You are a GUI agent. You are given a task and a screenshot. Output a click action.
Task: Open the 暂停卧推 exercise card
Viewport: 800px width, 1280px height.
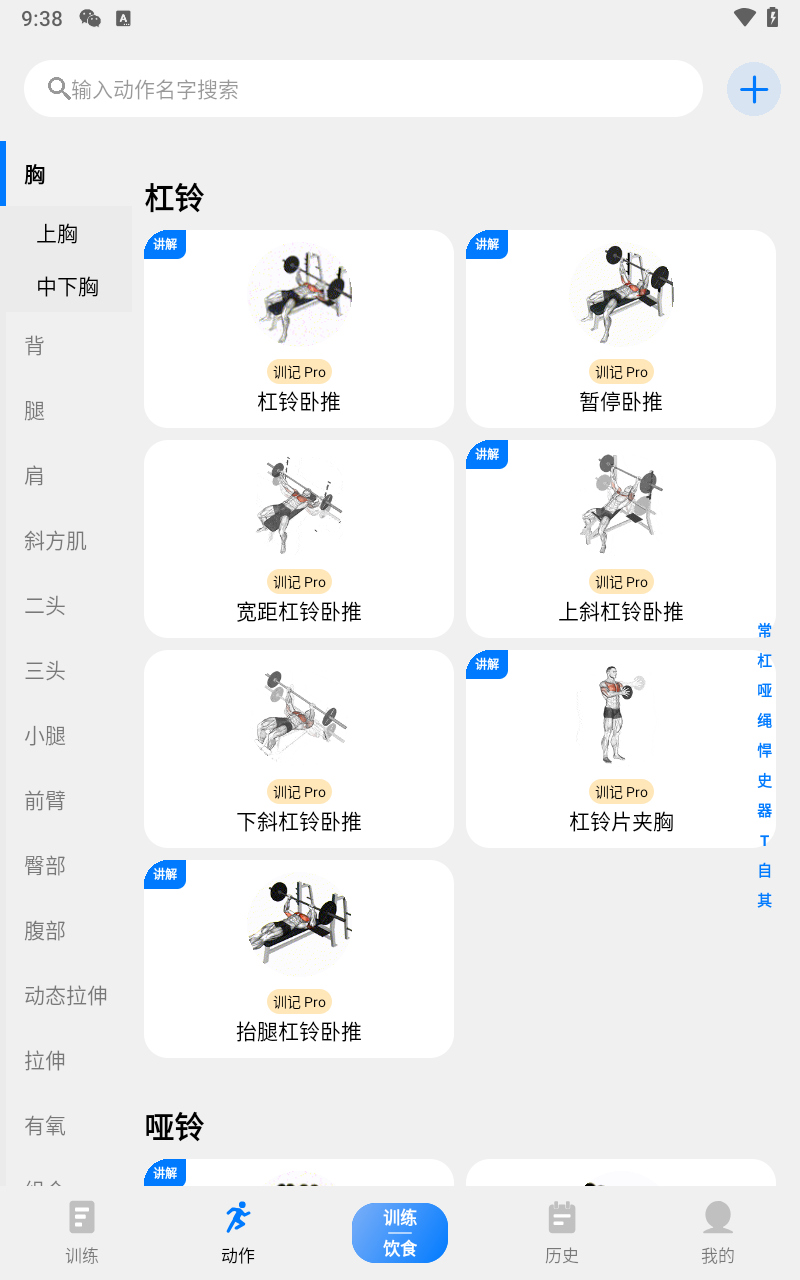pyautogui.click(x=621, y=329)
